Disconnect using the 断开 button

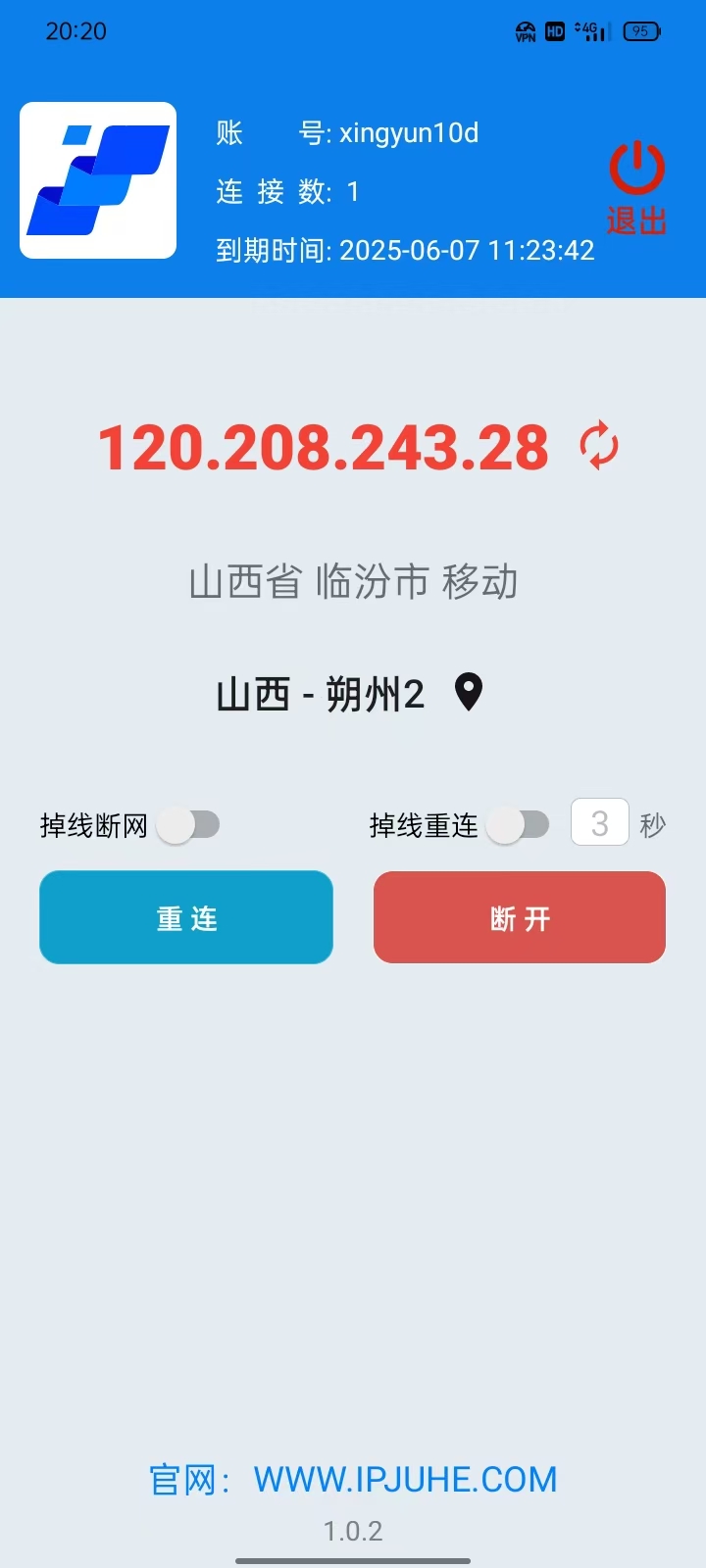point(520,917)
